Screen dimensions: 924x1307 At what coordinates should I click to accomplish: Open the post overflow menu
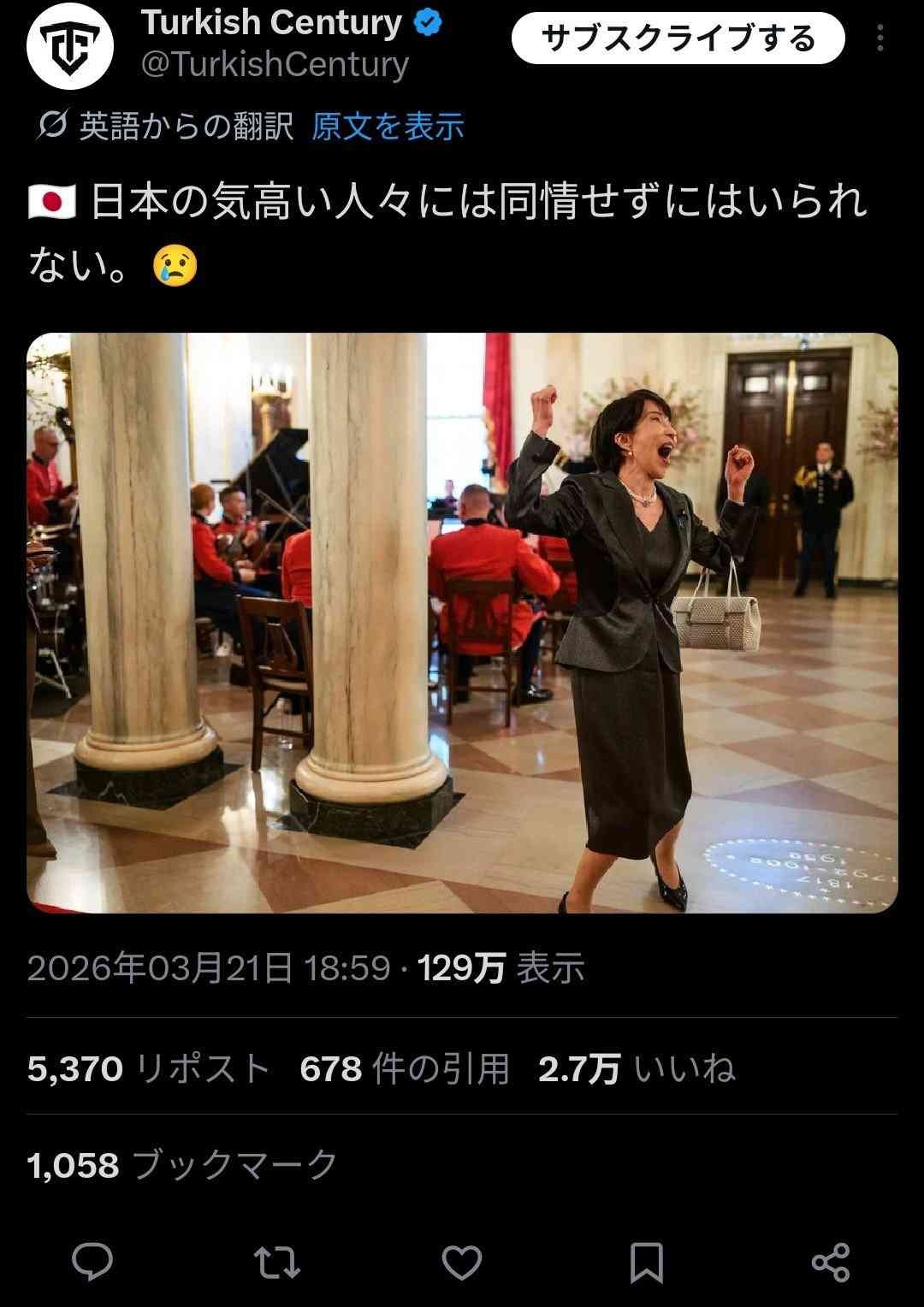[880, 38]
